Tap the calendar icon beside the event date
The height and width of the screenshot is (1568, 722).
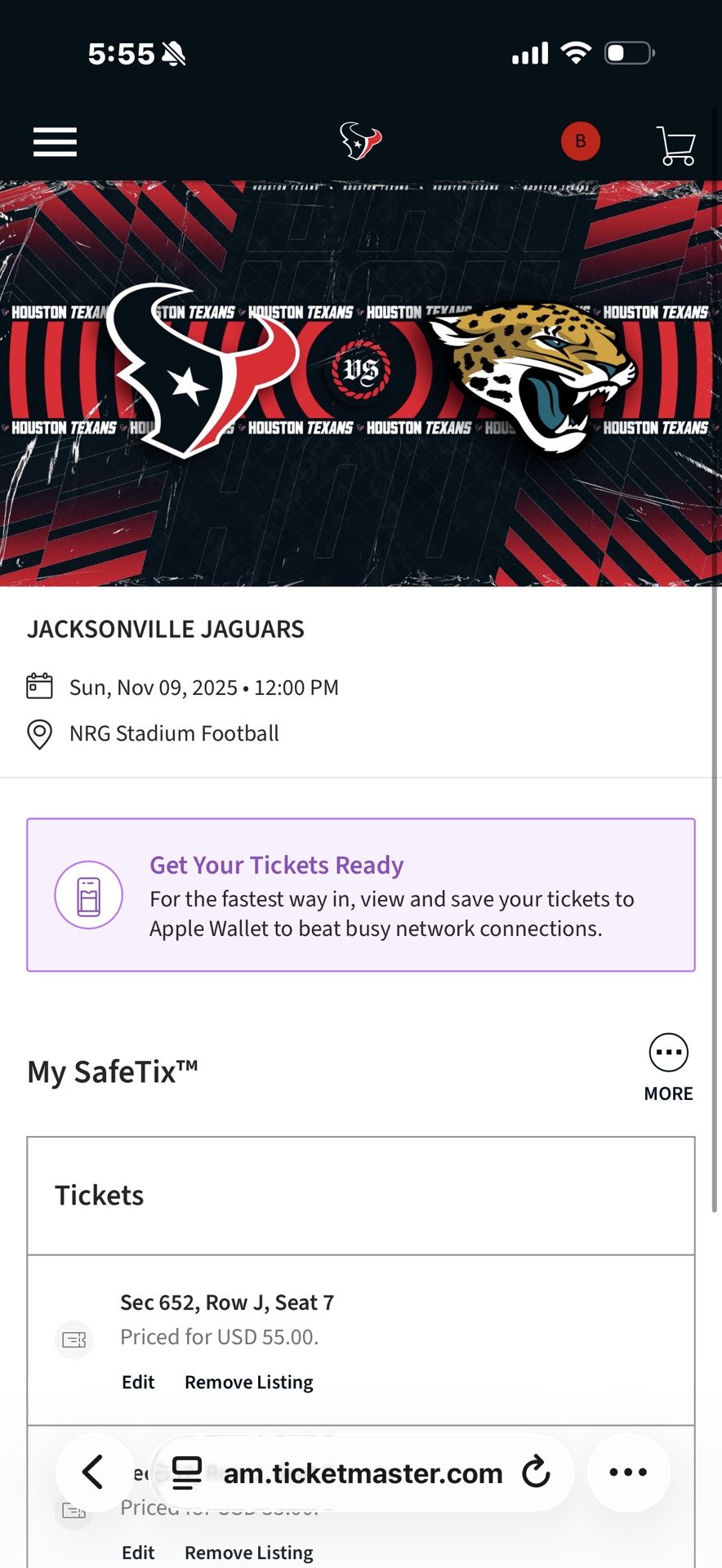[x=38, y=686]
